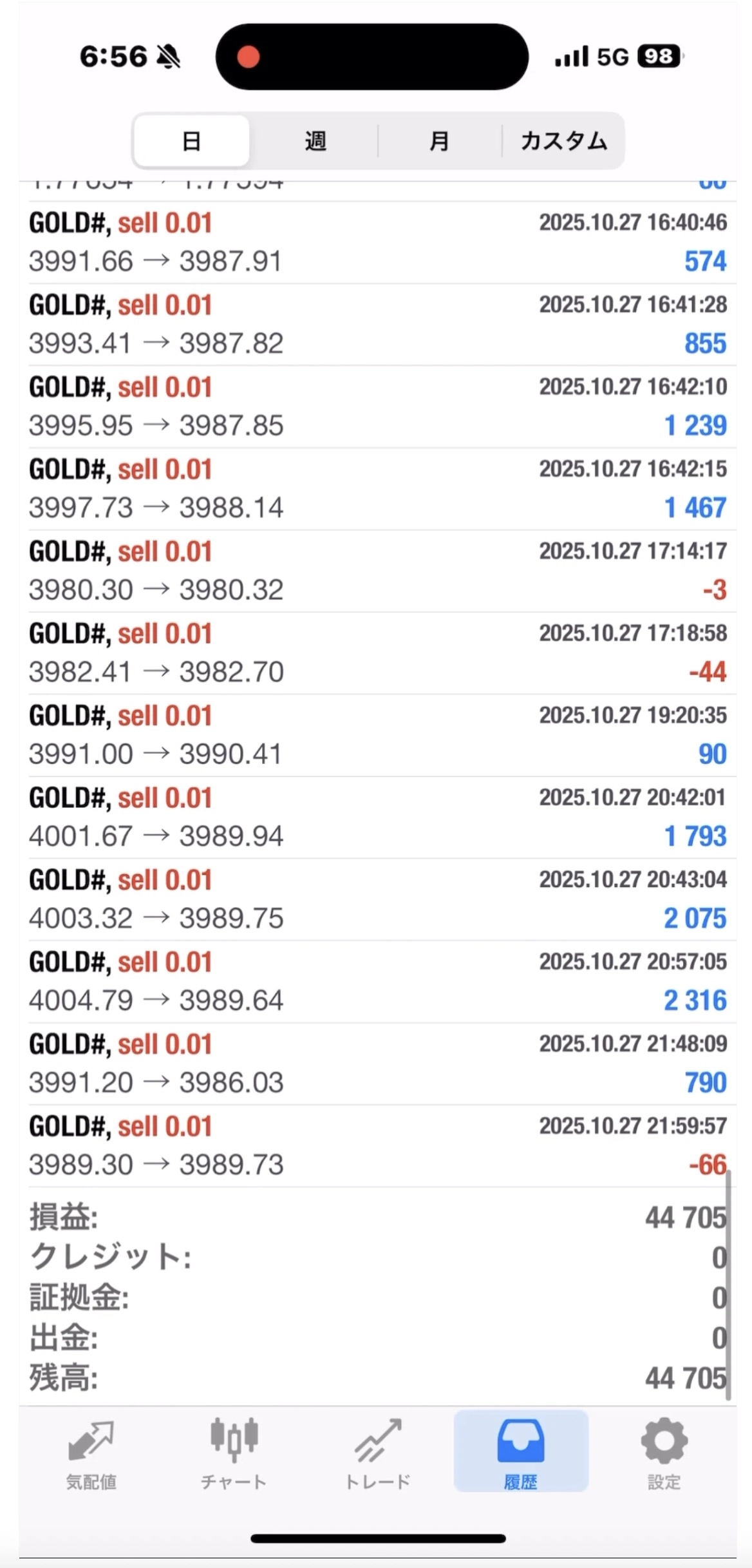Expand the 21:59:57 GOLD# trade row

(377, 1146)
